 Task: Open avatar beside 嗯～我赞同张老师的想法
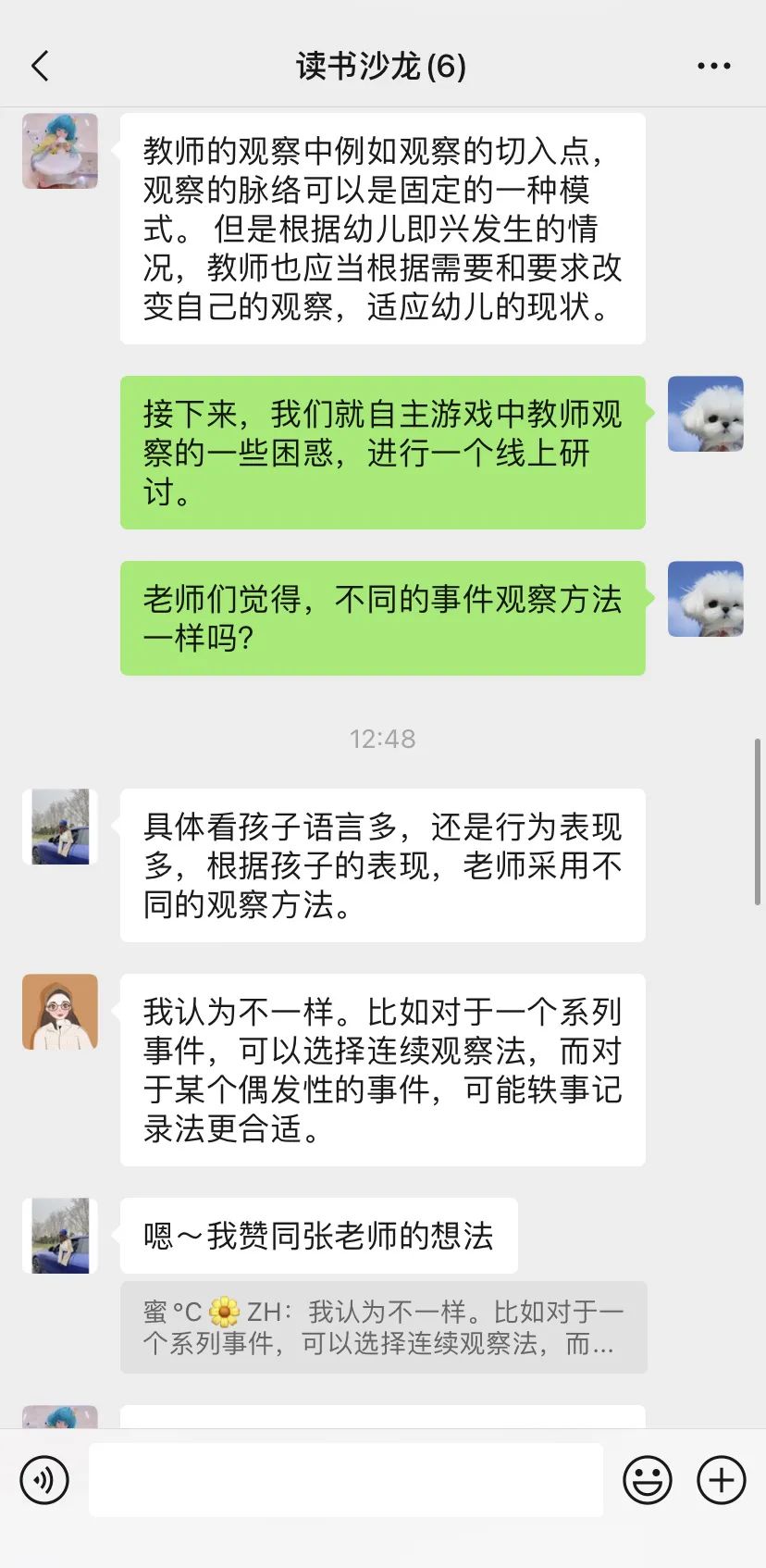(x=60, y=1236)
